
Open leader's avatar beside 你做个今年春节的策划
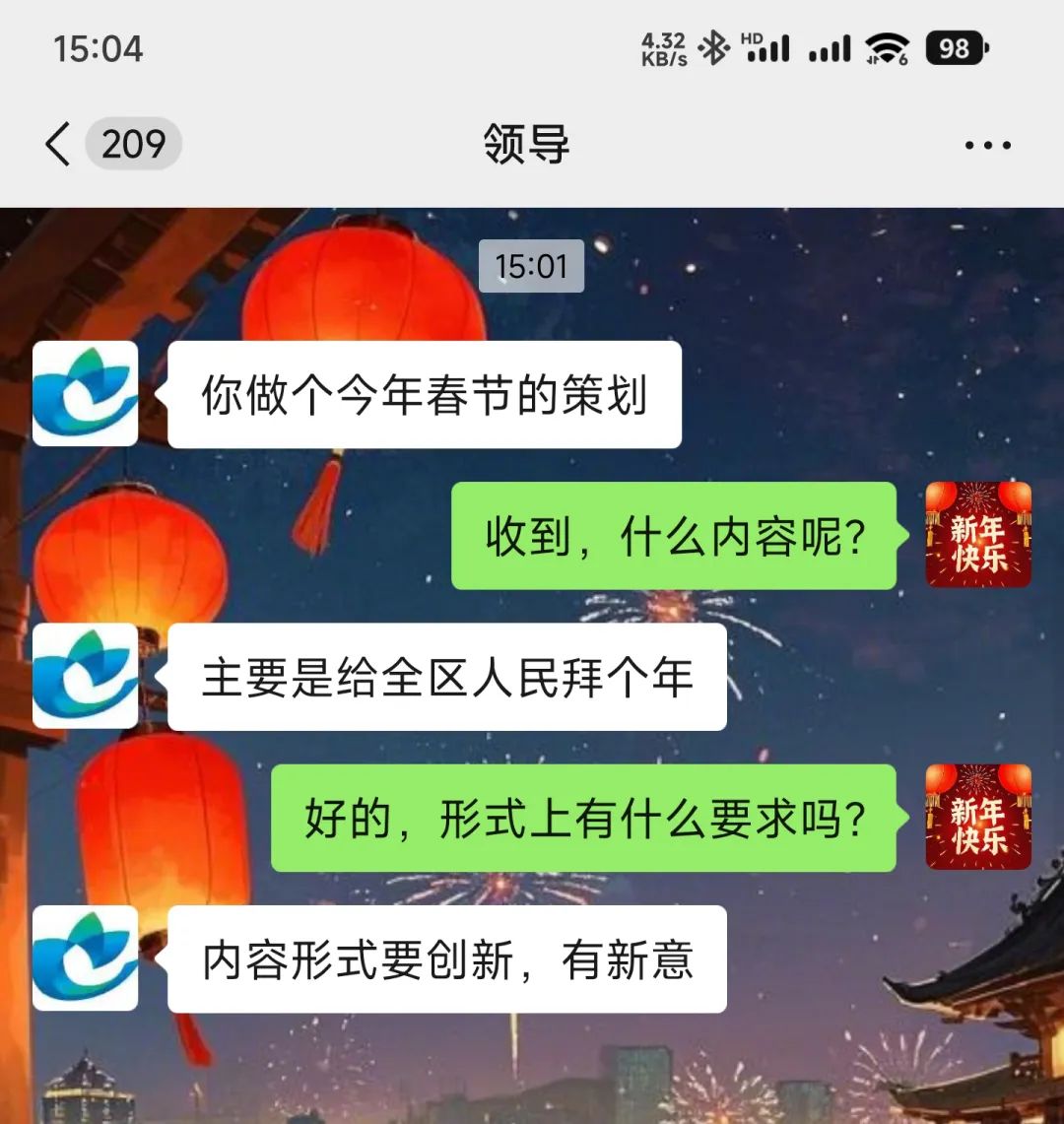tap(85, 394)
